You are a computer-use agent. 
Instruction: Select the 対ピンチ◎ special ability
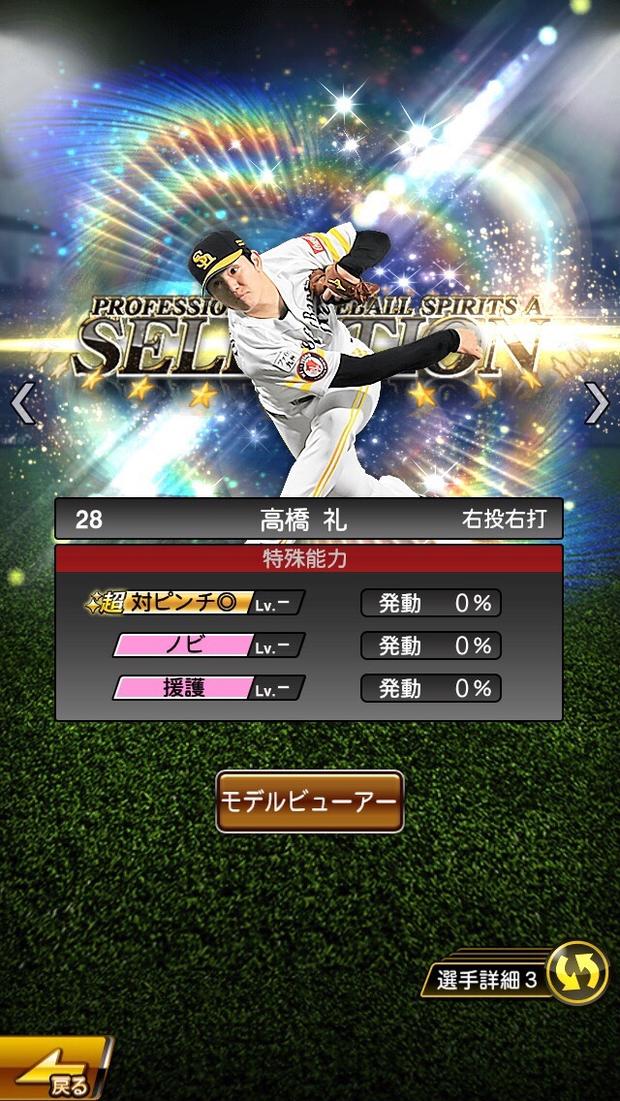(x=195, y=603)
